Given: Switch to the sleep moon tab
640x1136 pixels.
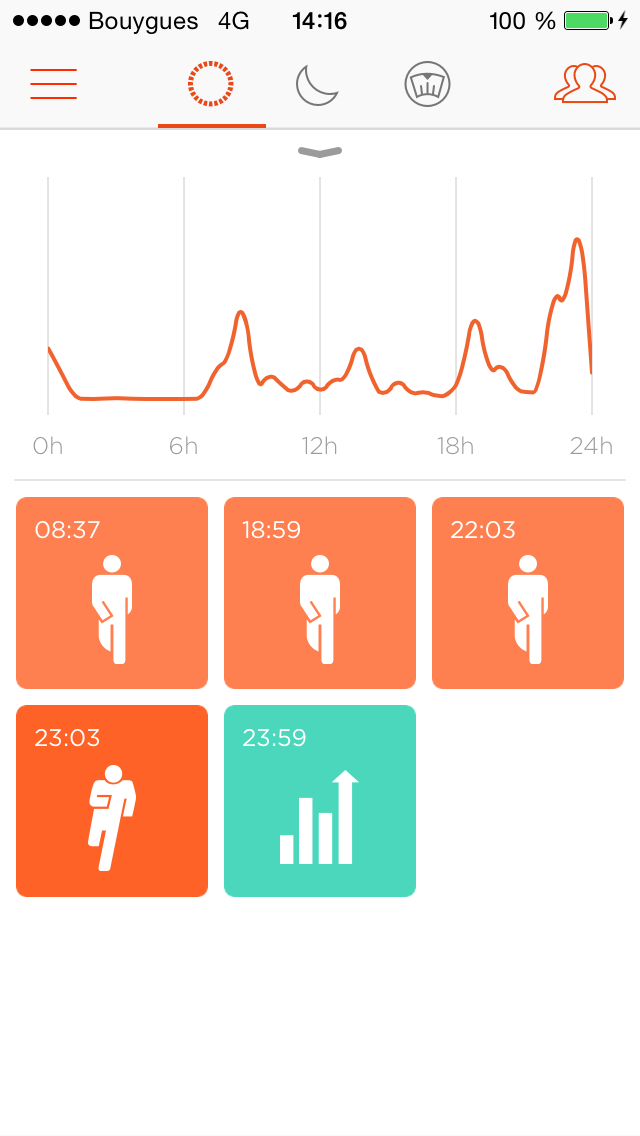Looking at the screenshot, I should coord(317,84).
